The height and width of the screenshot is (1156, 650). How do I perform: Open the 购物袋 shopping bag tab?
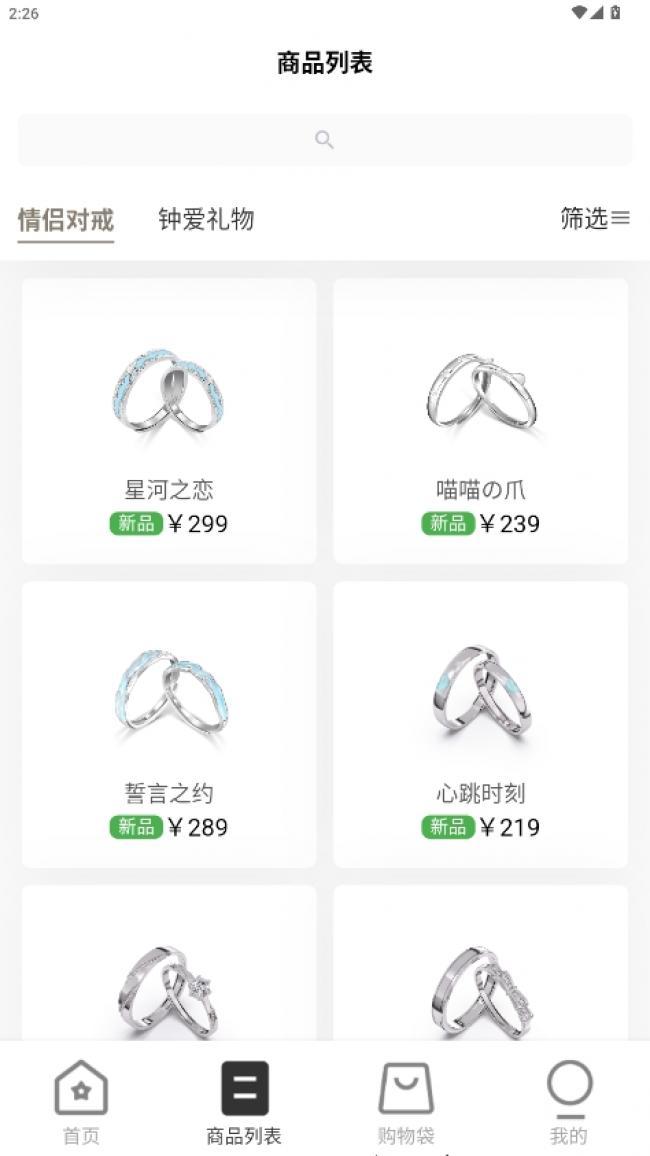coord(406,1102)
